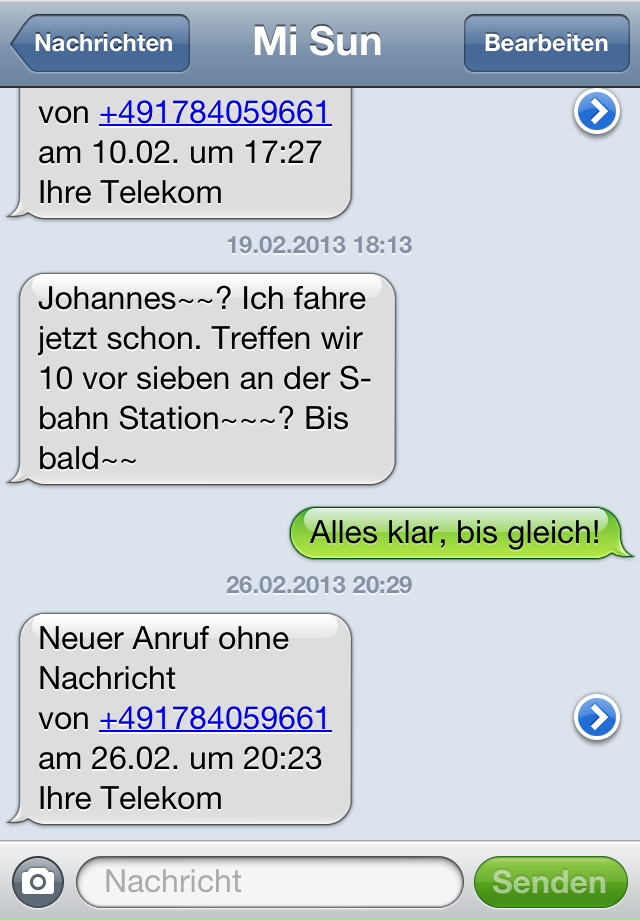Send the message with Senden
This screenshot has height=920, width=640.
(549, 881)
